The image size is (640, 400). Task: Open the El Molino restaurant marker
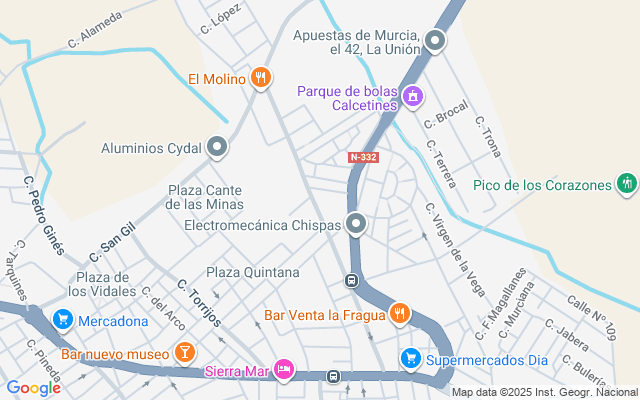(x=261, y=77)
